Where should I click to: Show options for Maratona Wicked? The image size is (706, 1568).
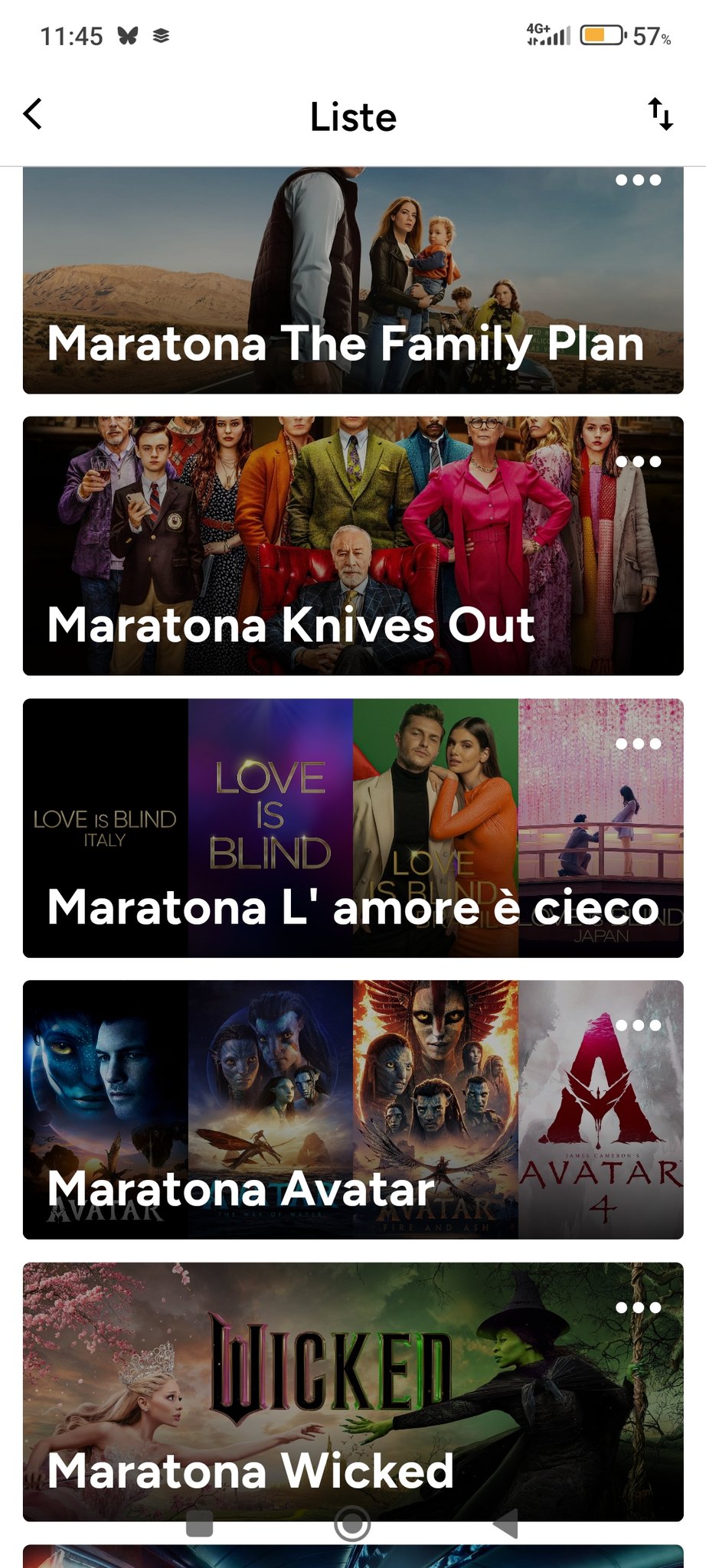(638, 1308)
